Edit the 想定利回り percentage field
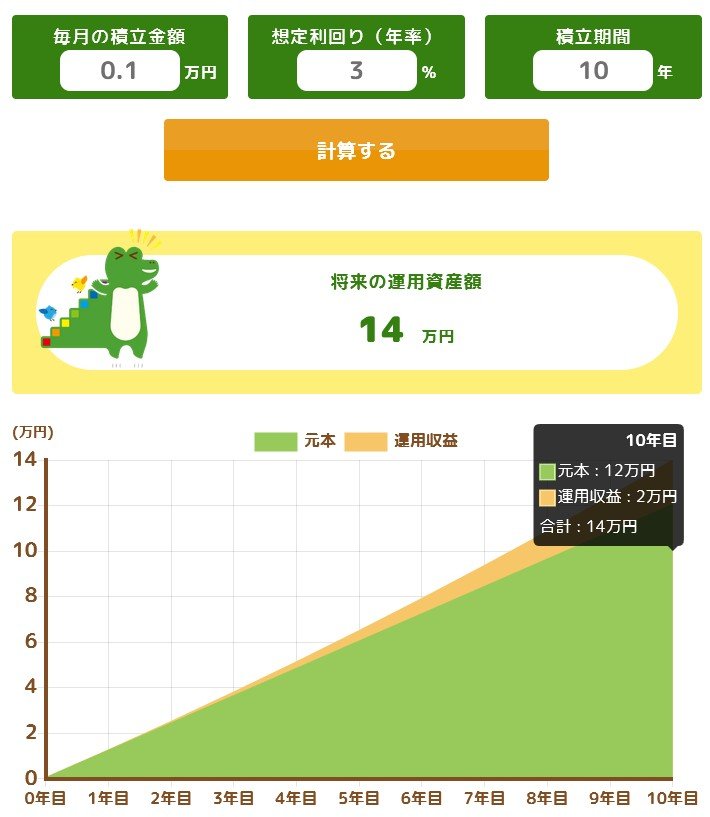 point(356,71)
